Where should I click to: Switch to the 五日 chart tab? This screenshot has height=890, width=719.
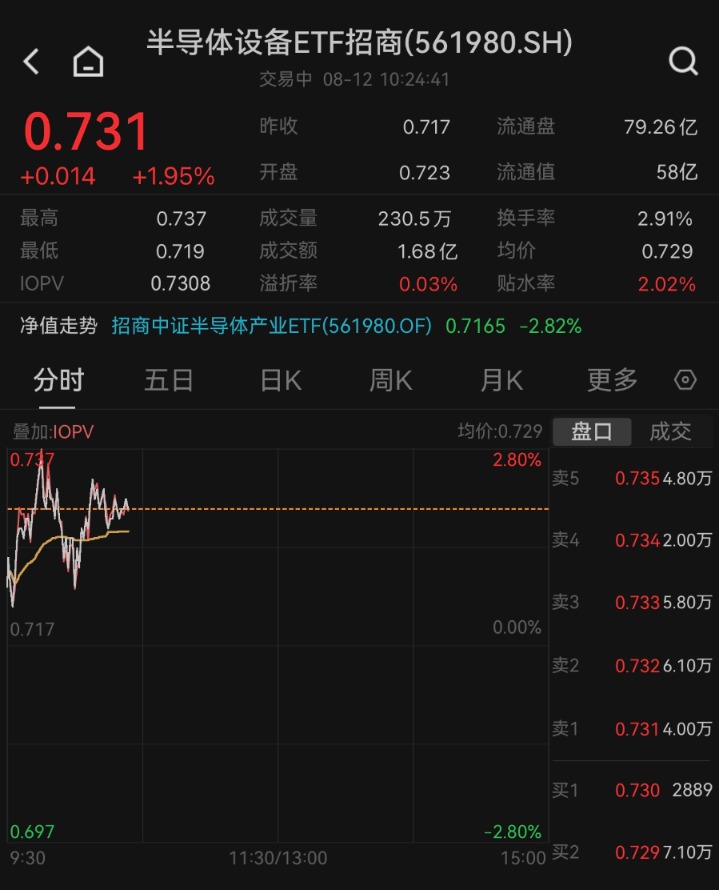pos(169,380)
